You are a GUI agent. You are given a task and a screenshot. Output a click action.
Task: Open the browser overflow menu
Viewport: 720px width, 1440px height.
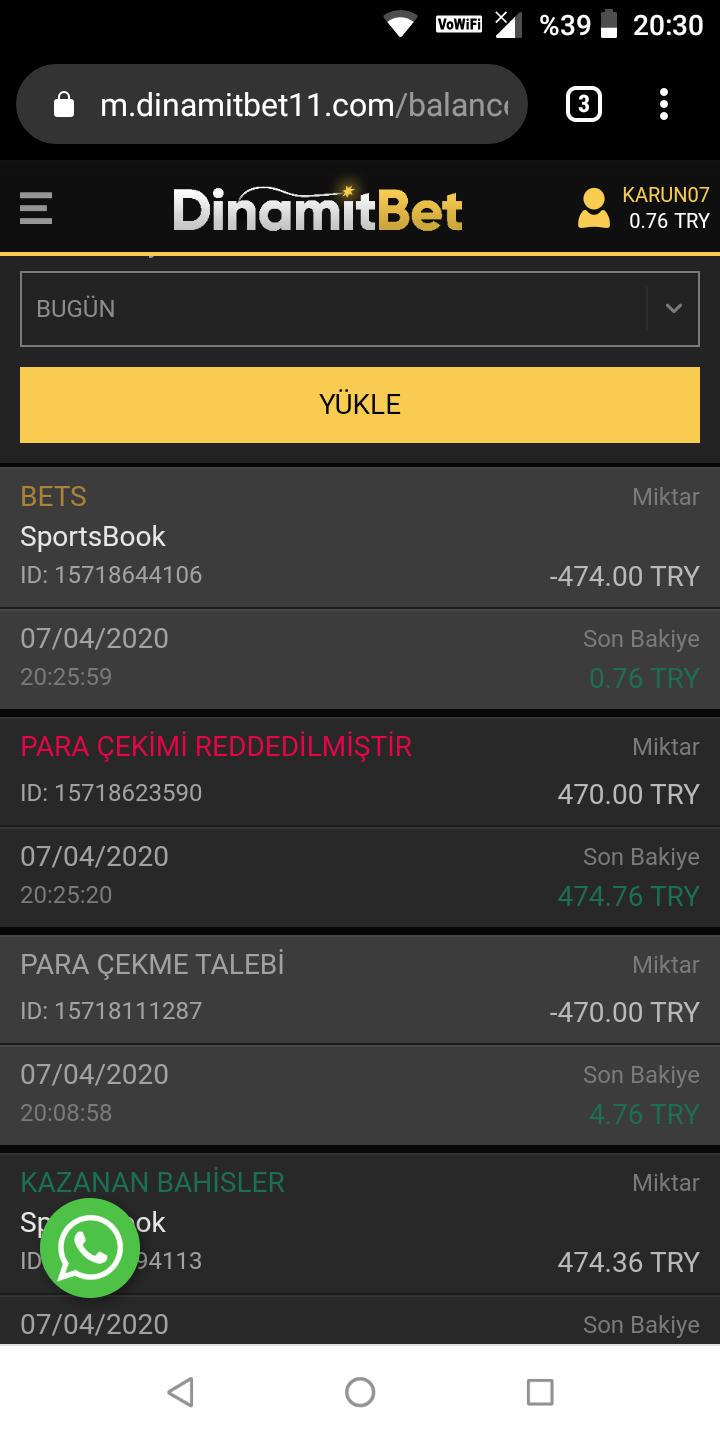coord(664,104)
